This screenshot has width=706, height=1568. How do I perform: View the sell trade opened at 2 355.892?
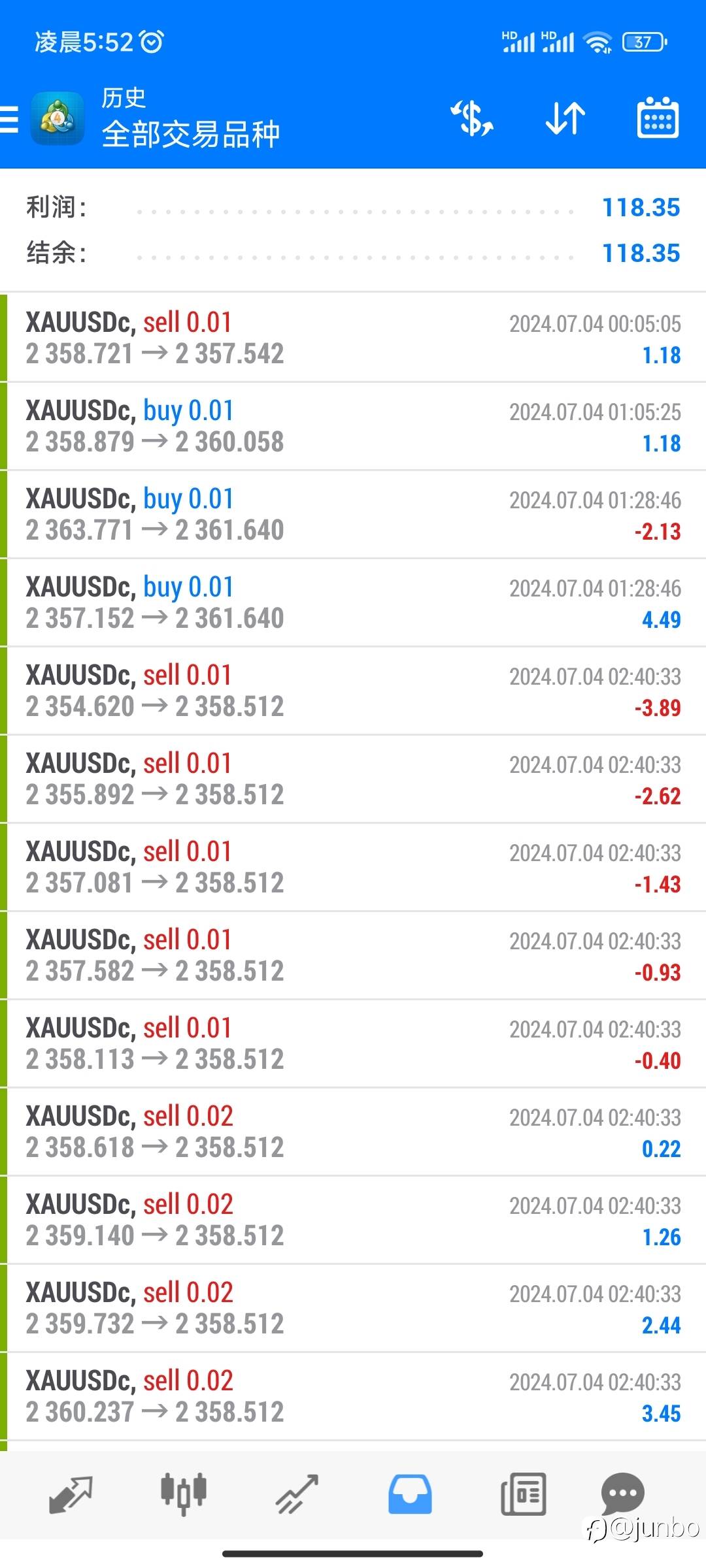pyautogui.click(x=353, y=779)
